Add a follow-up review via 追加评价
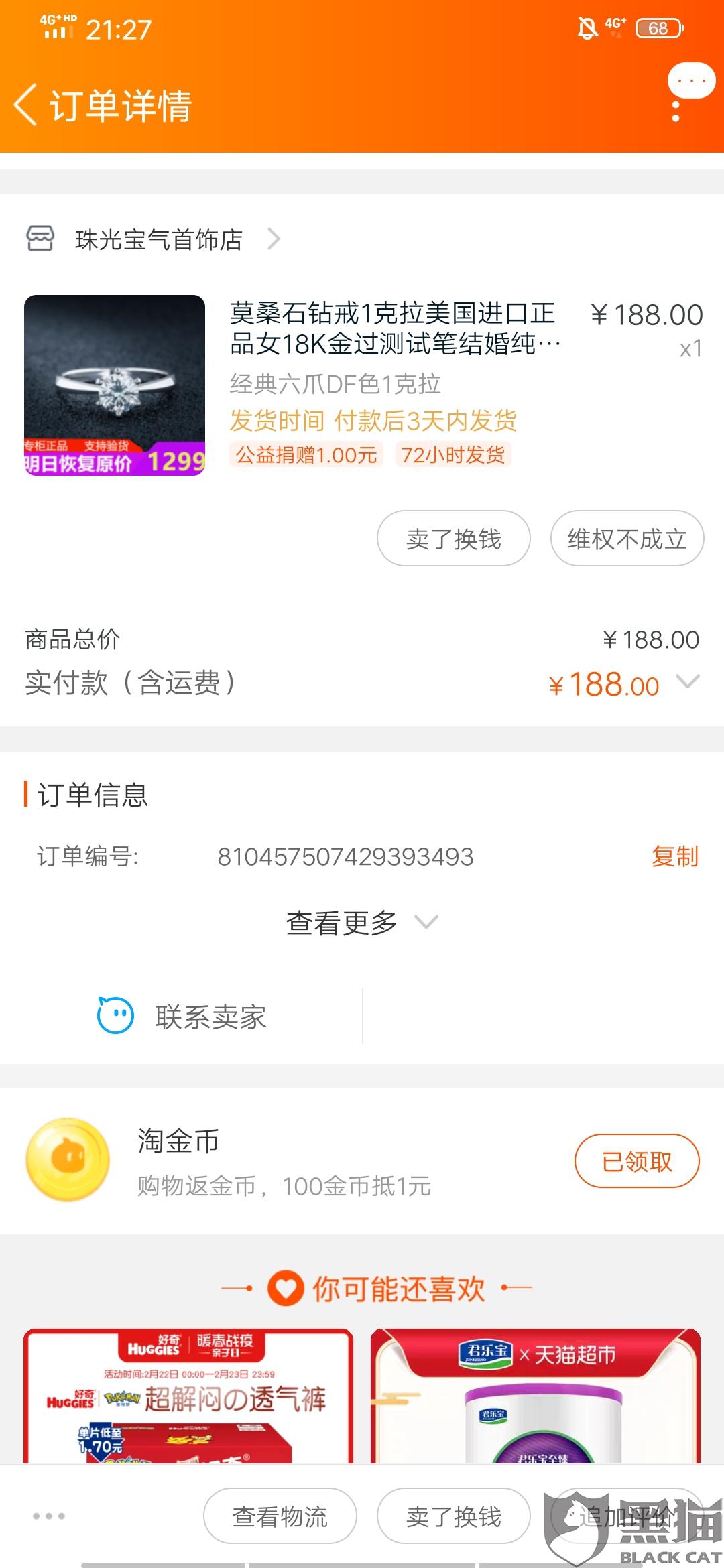Image resolution: width=724 pixels, height=1568 pixels. [x=627, y=1516]
